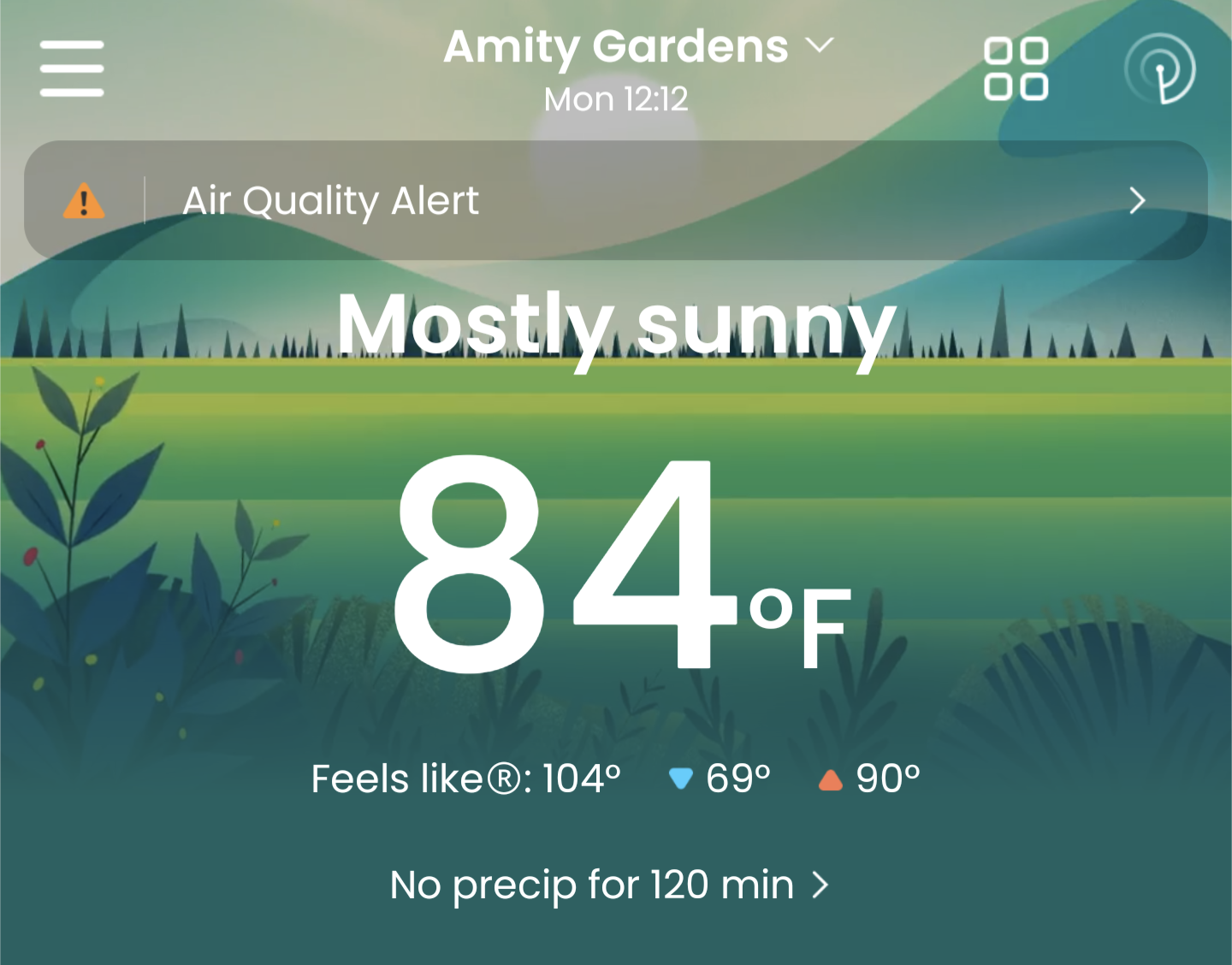
Task: View the Air Quality Alert details
Action: [x=616, y=201]
